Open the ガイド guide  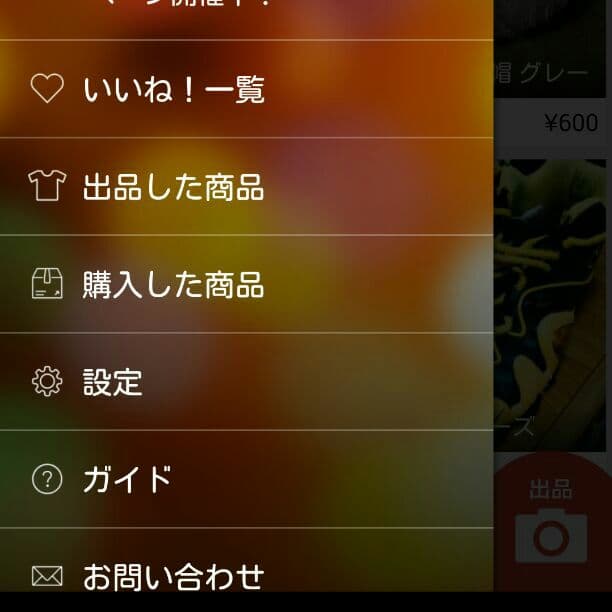tap(128, 479)
